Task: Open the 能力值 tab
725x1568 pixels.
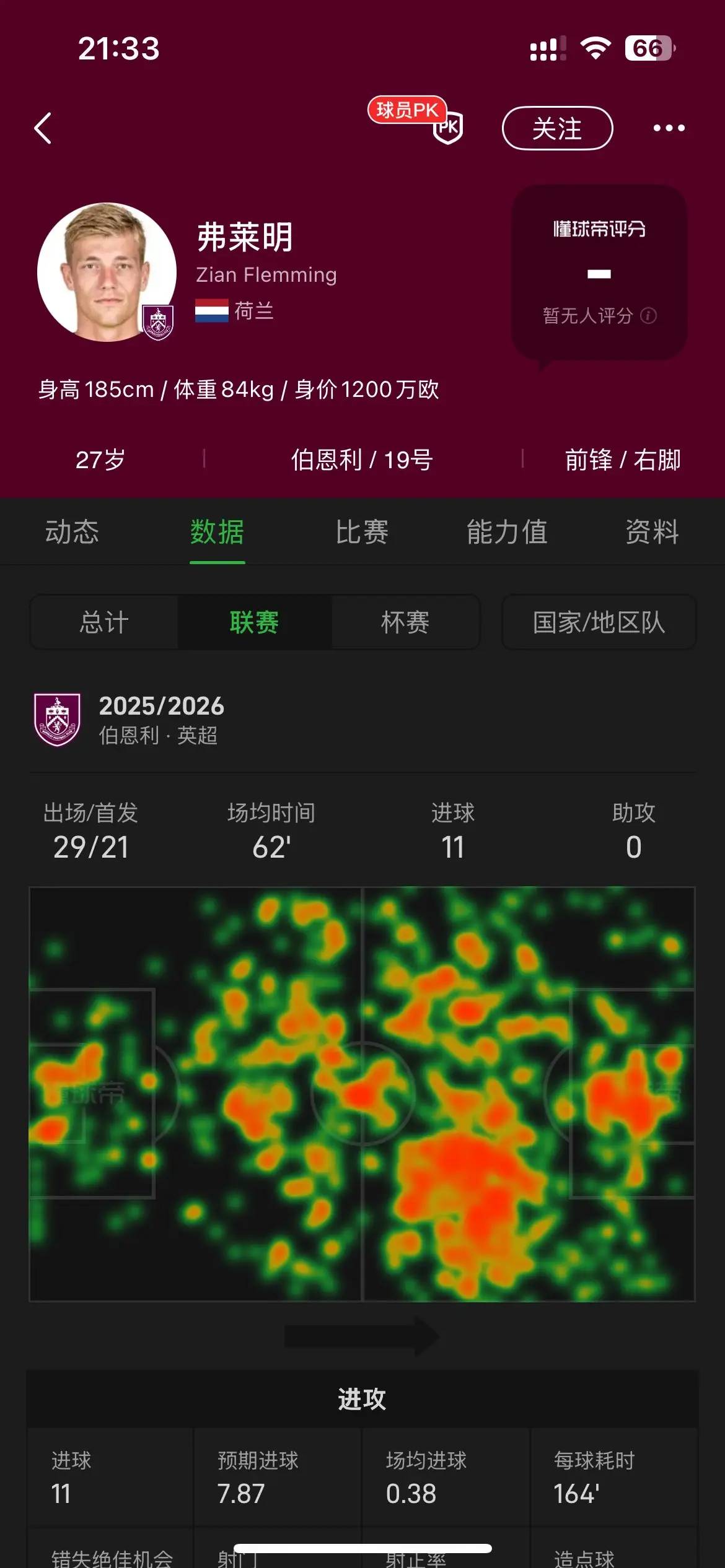Action: pos(507,532)
